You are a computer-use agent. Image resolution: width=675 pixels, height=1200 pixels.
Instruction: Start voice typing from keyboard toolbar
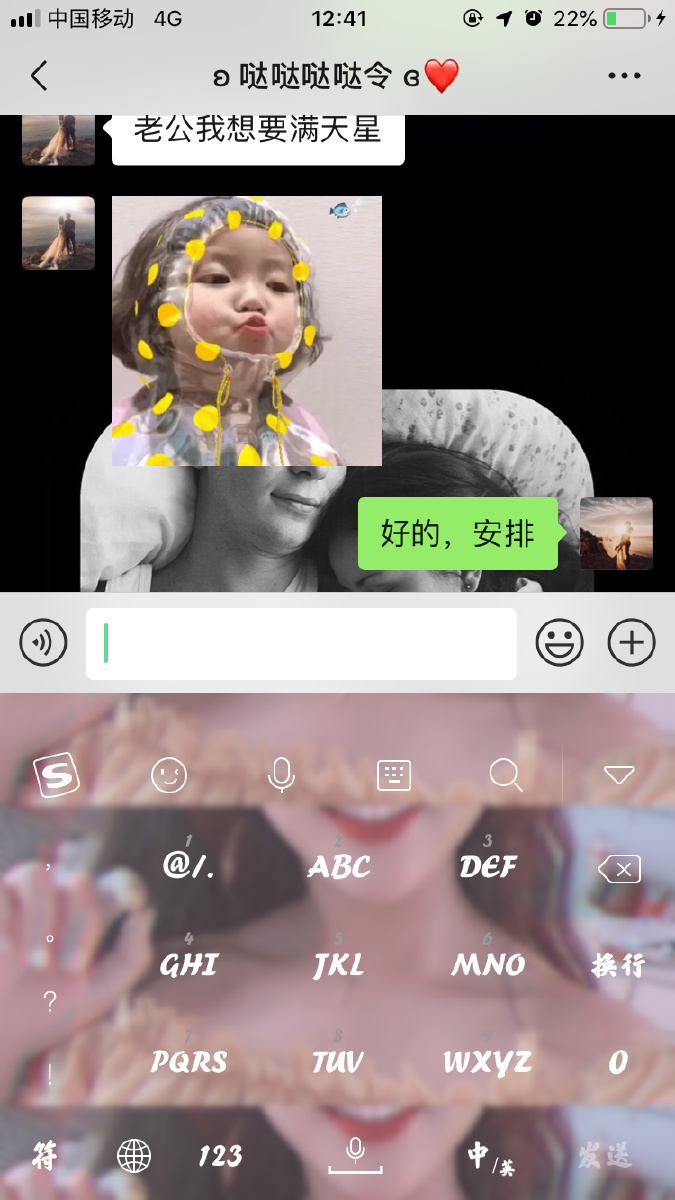[x=281, y=775]
